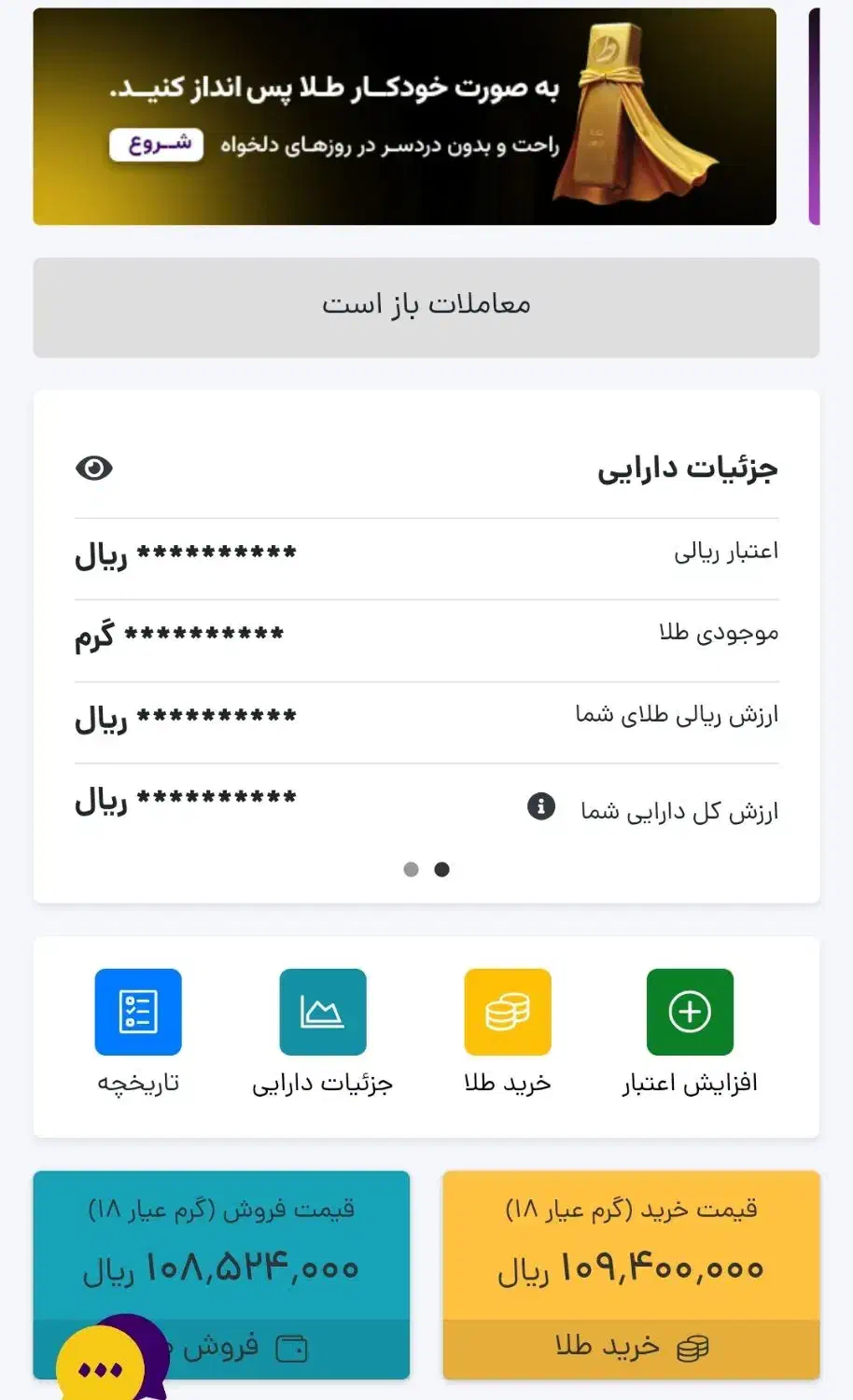Tap خرید طلا button under the buy price
853x1400 pixels.
coord(631,1348)
